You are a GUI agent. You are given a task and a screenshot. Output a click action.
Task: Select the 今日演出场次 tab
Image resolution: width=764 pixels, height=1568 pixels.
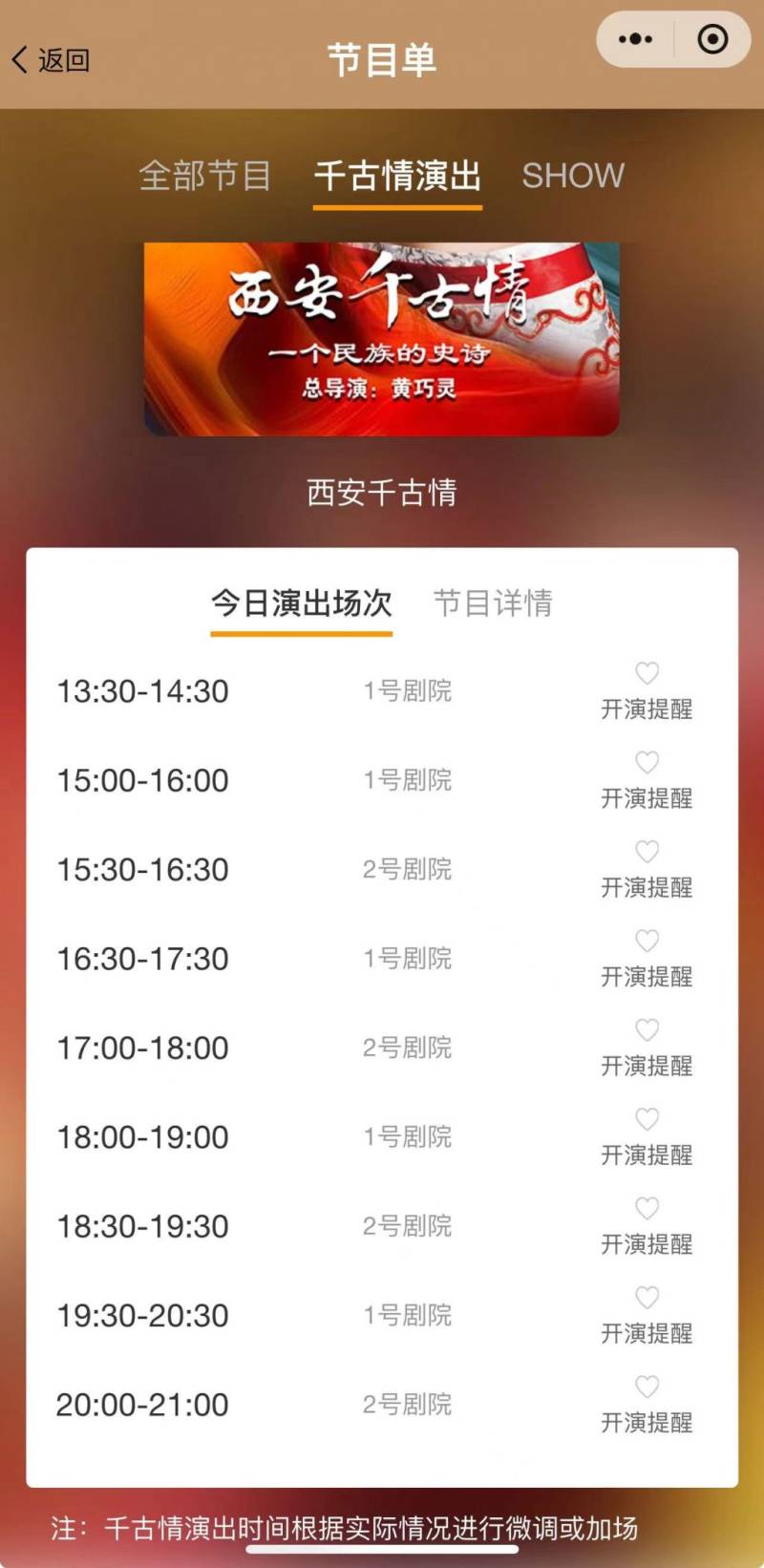click(x=301, y=604)
